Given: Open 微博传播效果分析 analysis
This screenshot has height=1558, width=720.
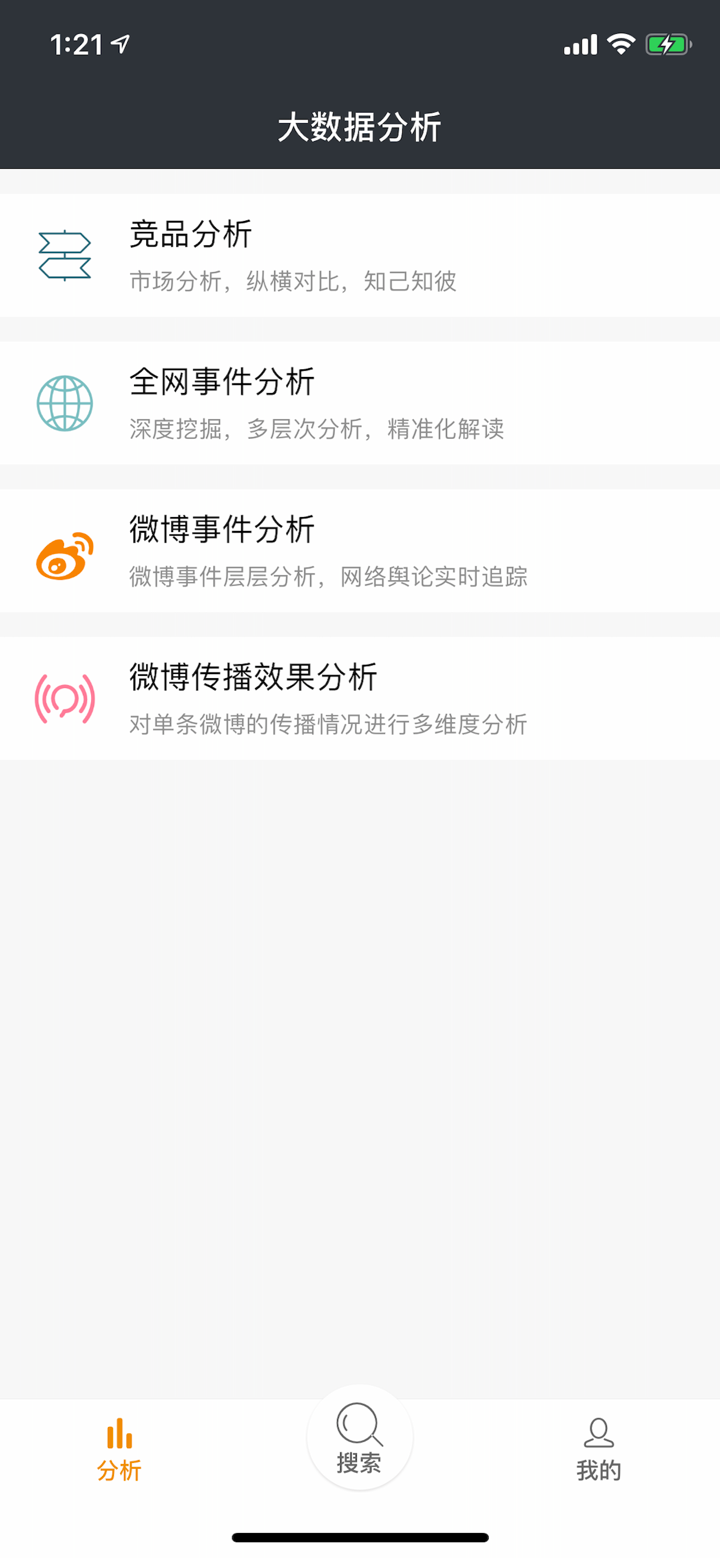Looking at the screenshot, I should pos(360,698).
